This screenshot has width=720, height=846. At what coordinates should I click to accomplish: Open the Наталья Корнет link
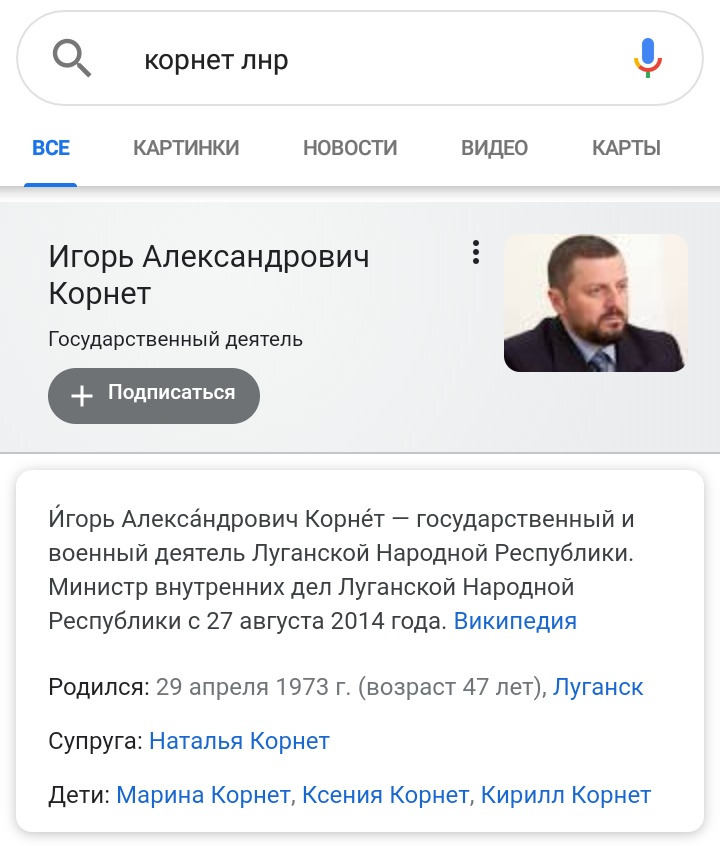tap(239, 741)
